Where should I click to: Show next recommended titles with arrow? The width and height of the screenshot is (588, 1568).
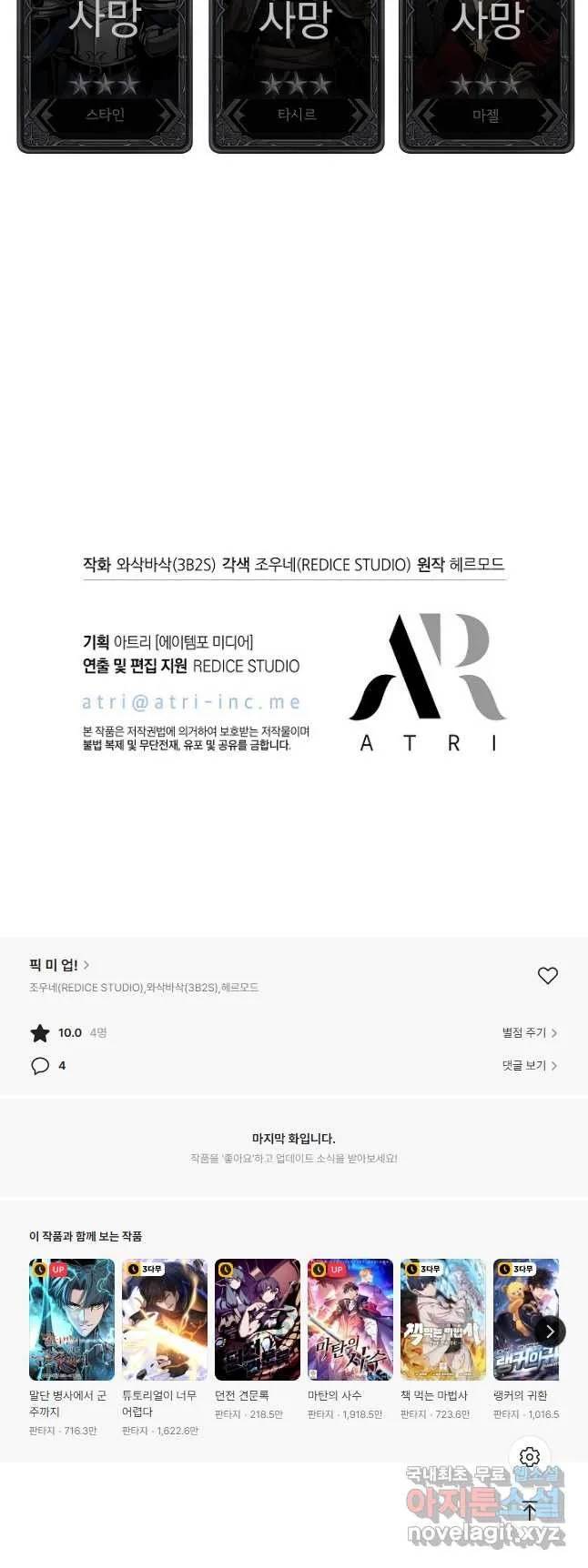(549, 1331)
